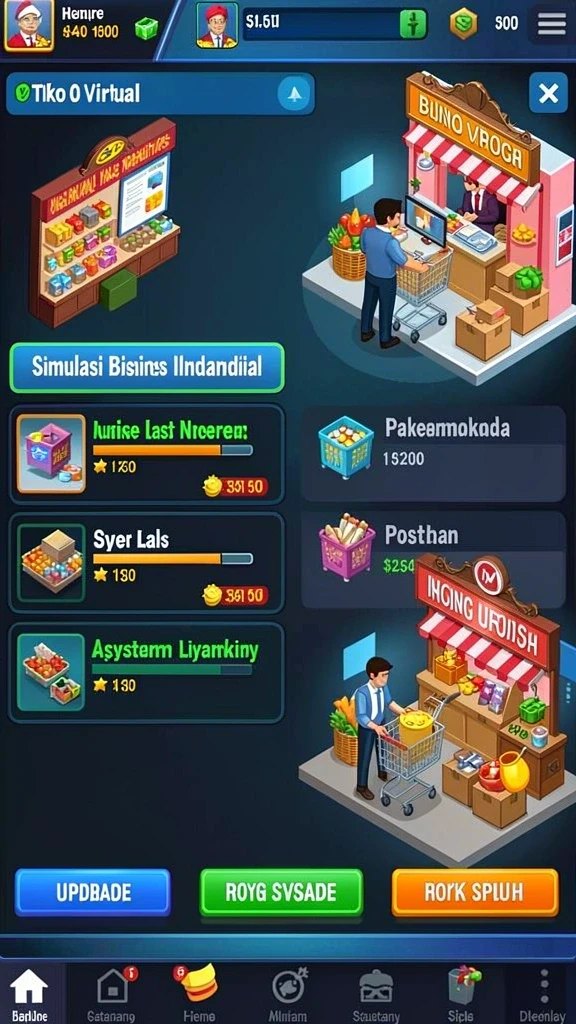Select the Posthan item
The image size is (576, 1024).
point(433,559)
